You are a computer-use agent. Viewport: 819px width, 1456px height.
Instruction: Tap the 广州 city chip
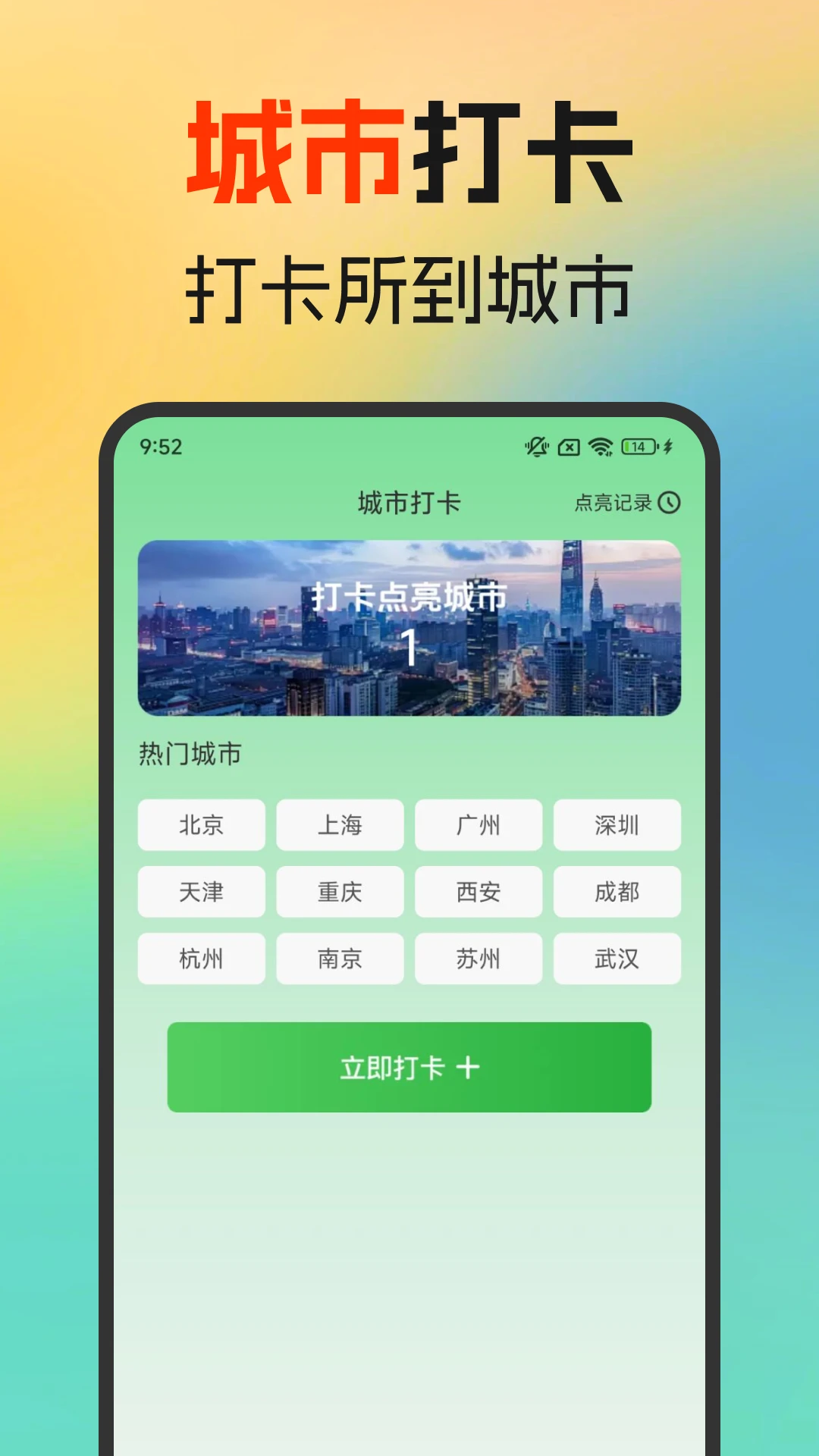479,825
